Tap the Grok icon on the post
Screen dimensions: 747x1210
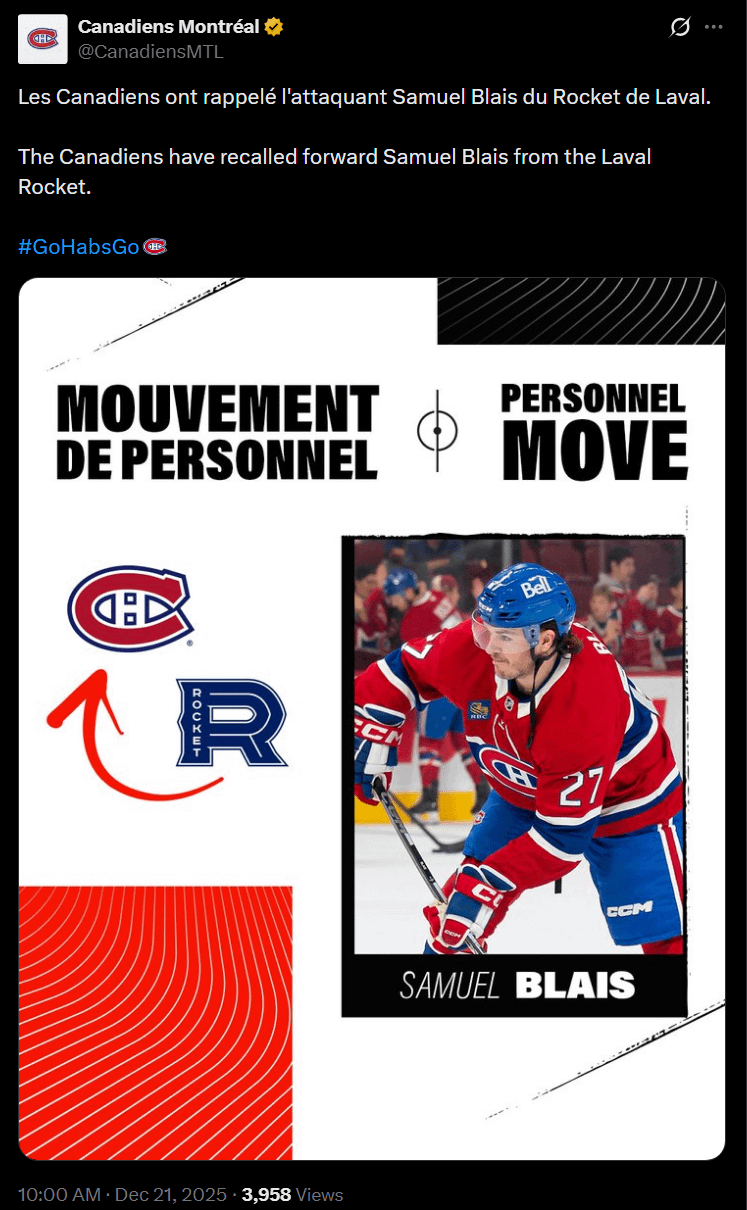[679, 27]
